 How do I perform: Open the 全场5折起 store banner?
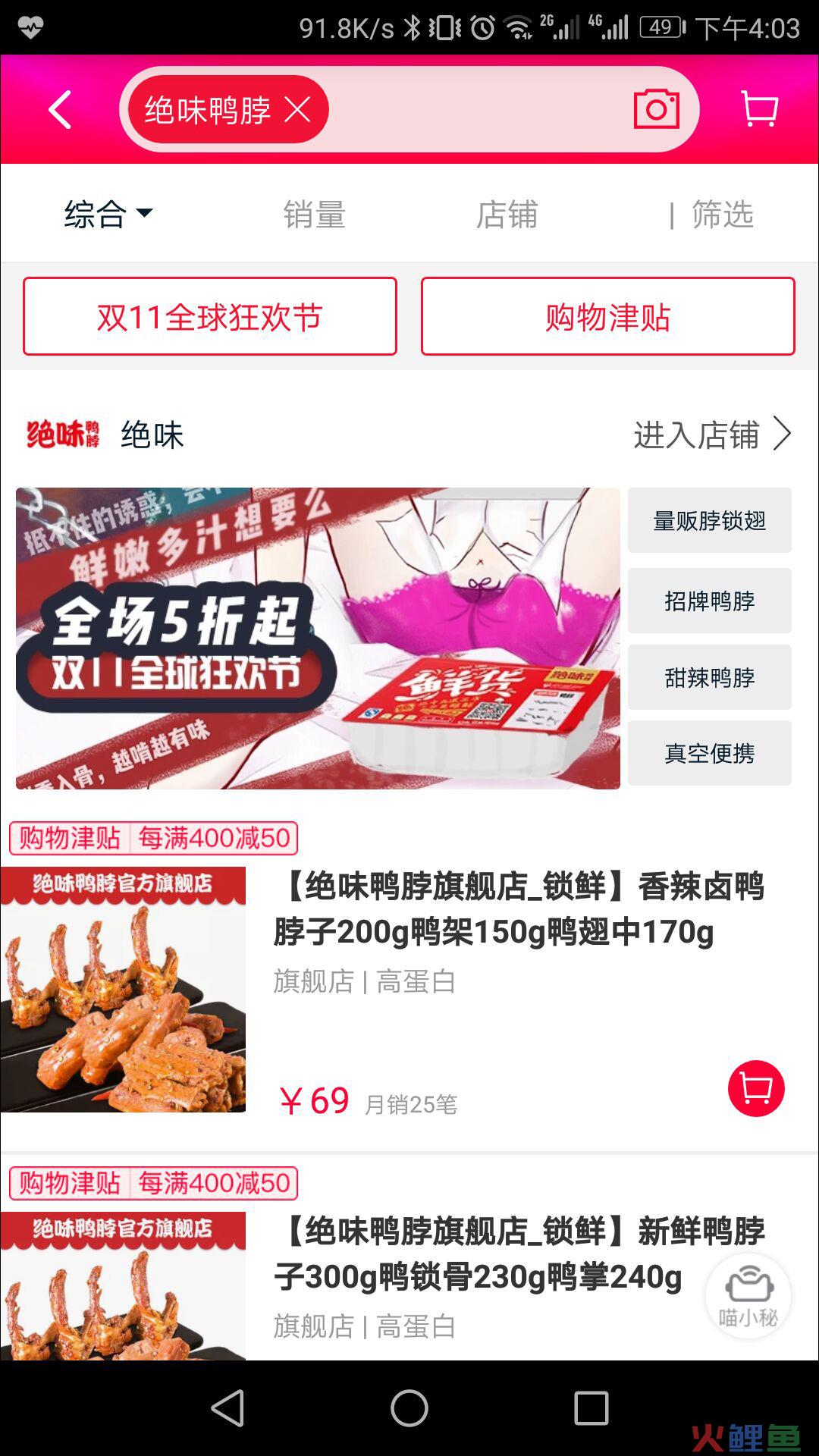pos(318,639)
